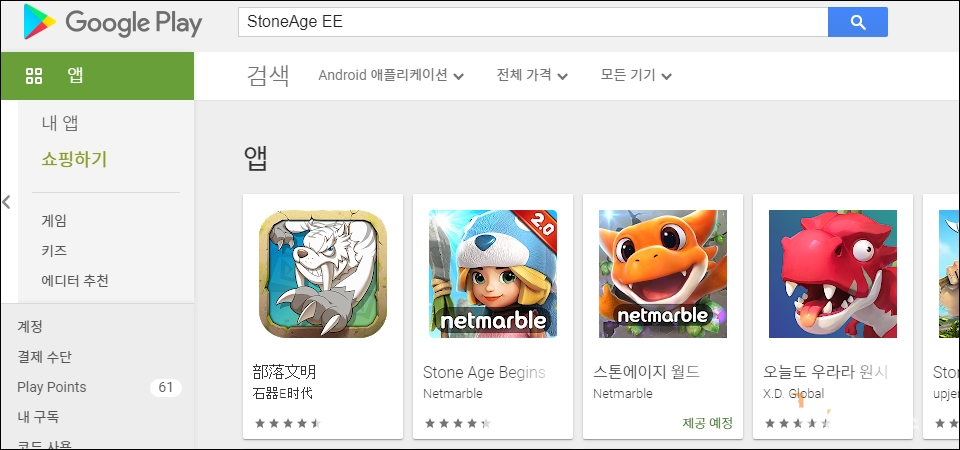Expand the 전체 가격 price filter
The width and height of the screenshot is (960, 450).
532,75
